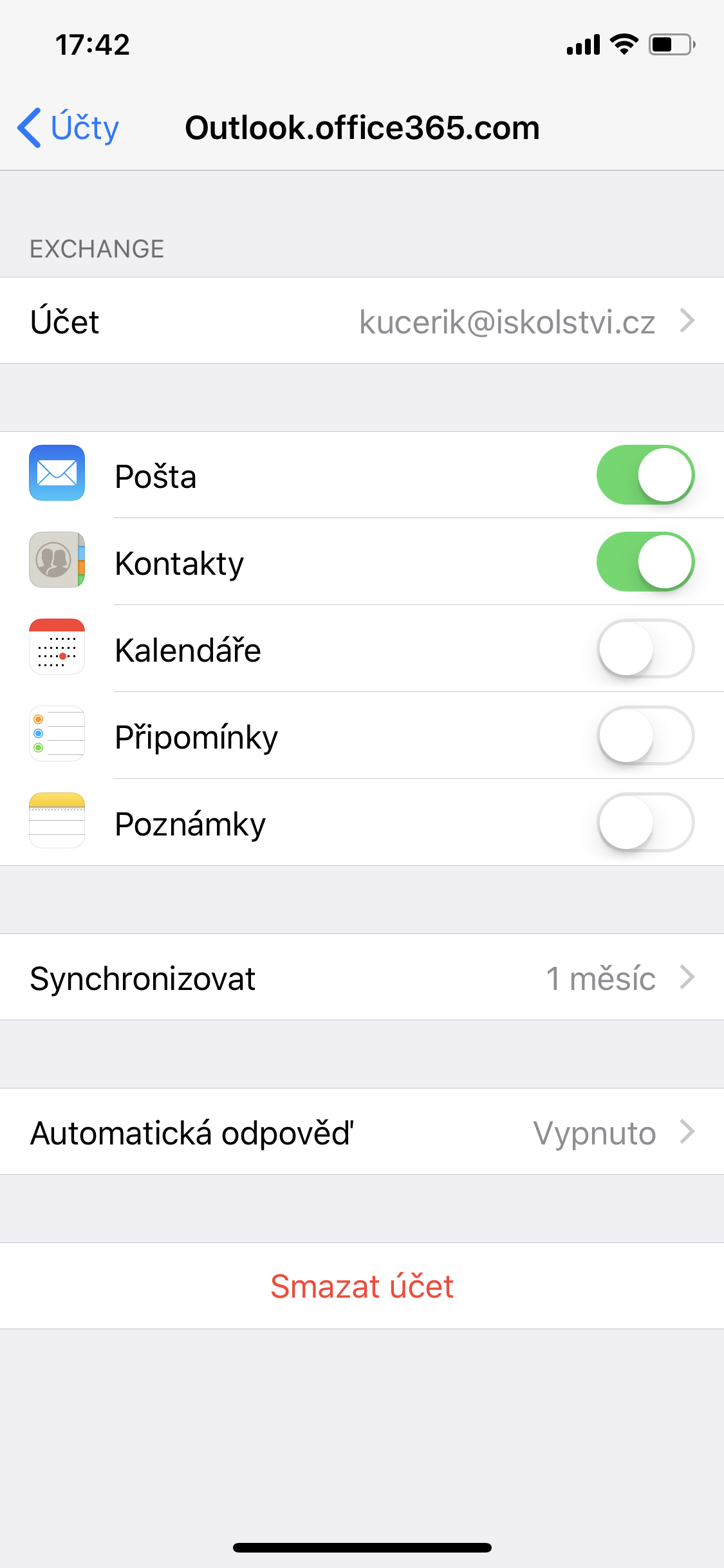Go back to Účty
Screen dimensions: 724x1568
68,127
